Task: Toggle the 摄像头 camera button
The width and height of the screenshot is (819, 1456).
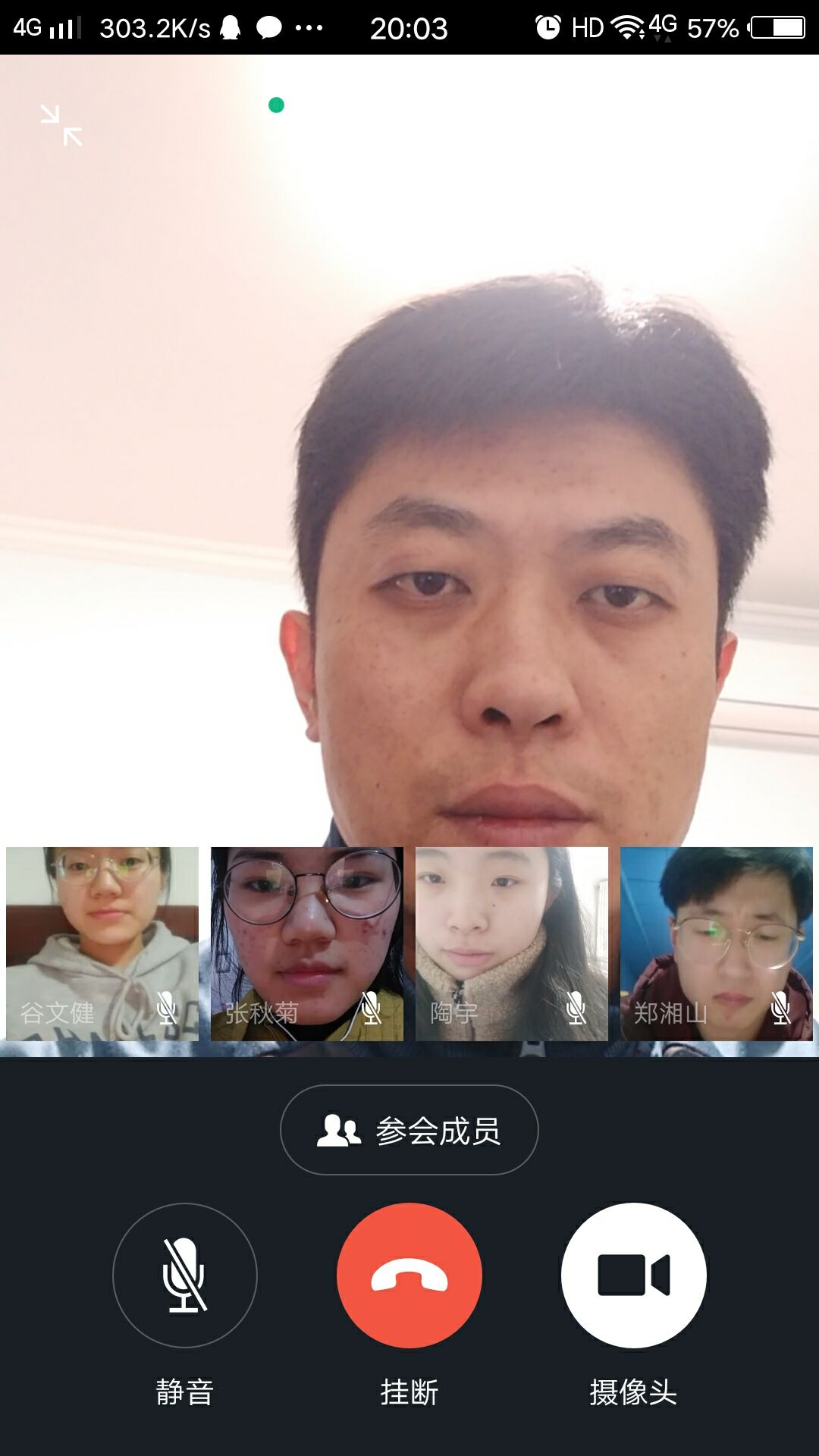Action: 634,1276
